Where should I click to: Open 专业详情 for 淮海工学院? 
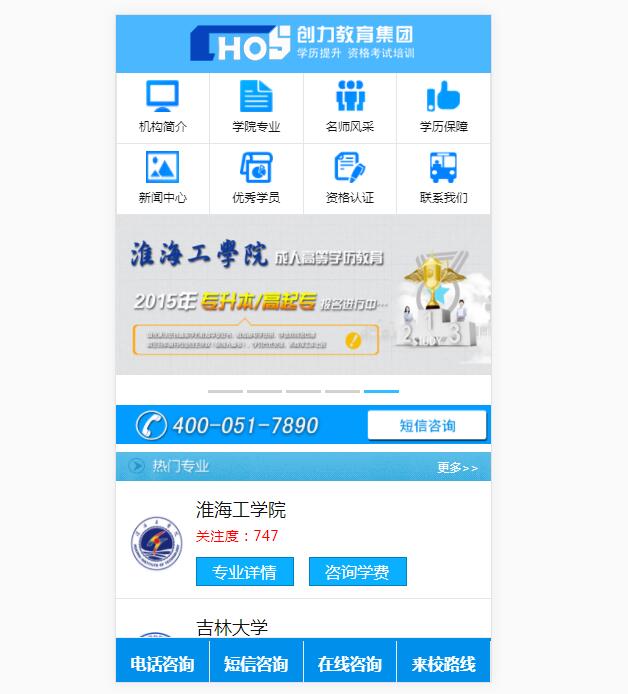(x=244, y=572)
